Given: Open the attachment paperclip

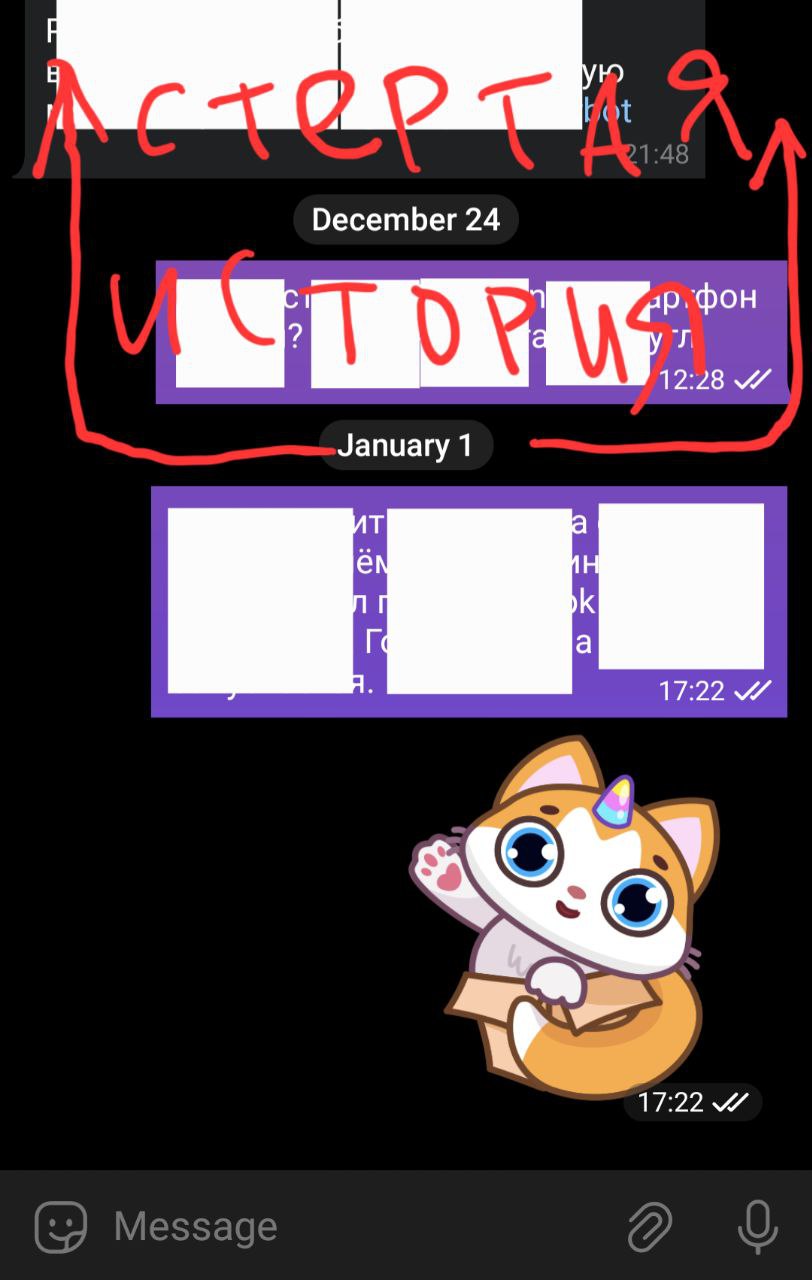Looking at the screenshot, I should point(649,1226).
